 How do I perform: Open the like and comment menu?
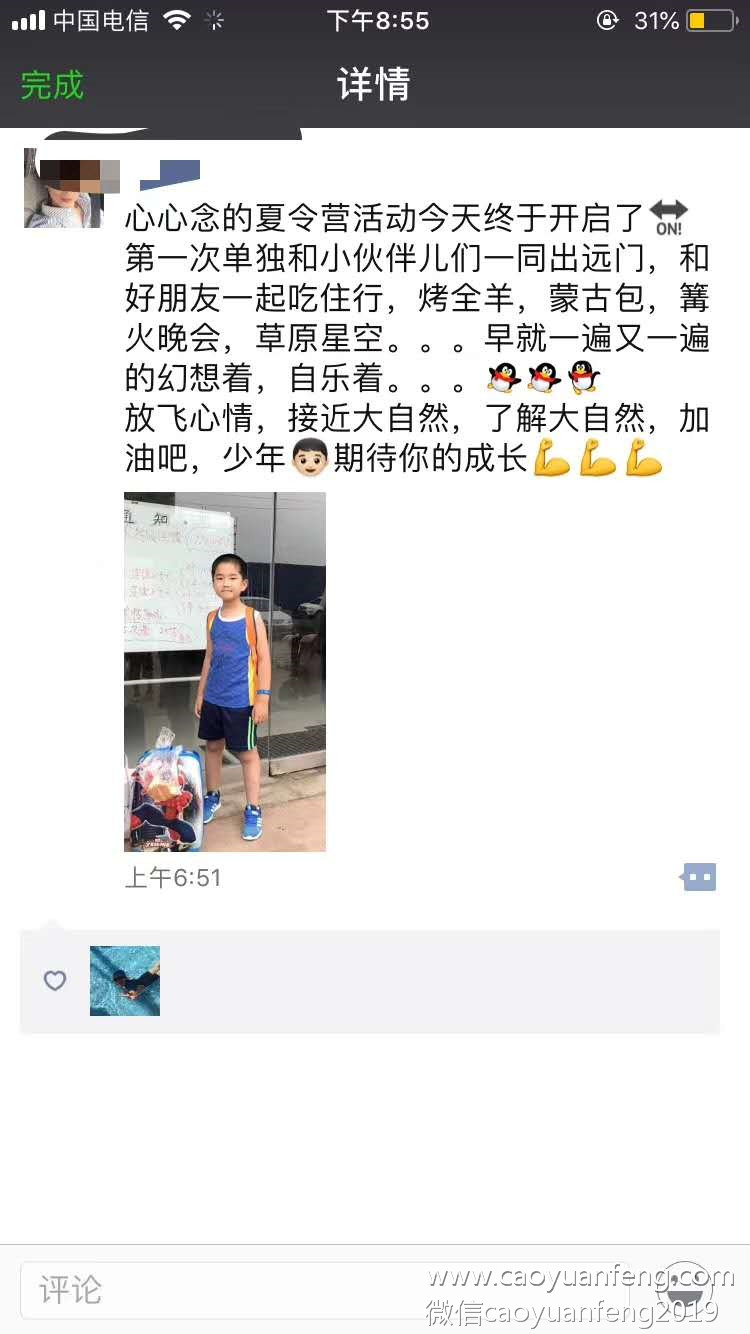click(698, 878)
